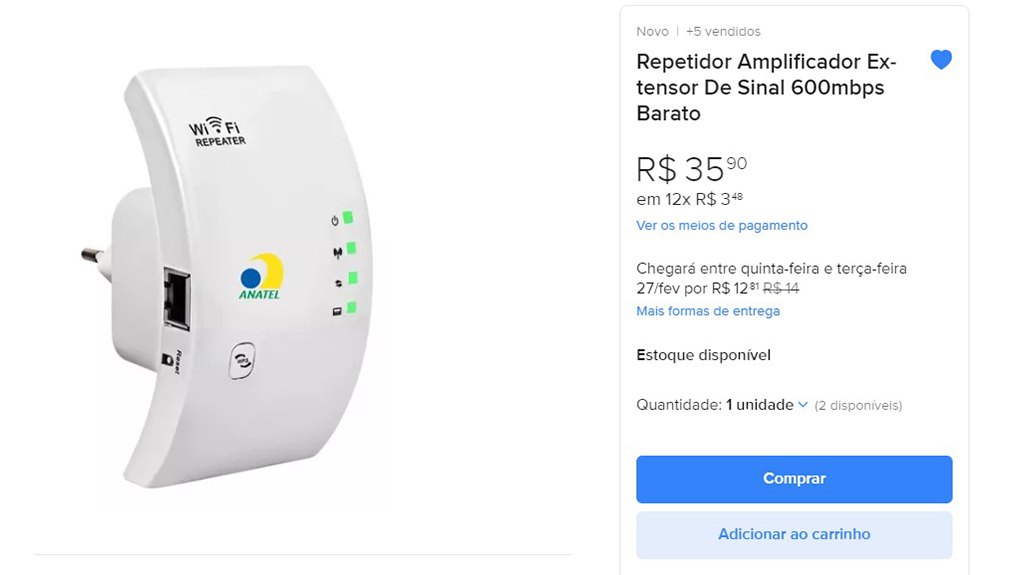Expand the Quantidade unit dropdown
The width and height of the screenshot is (1016, 575).
tap(767, 405)
